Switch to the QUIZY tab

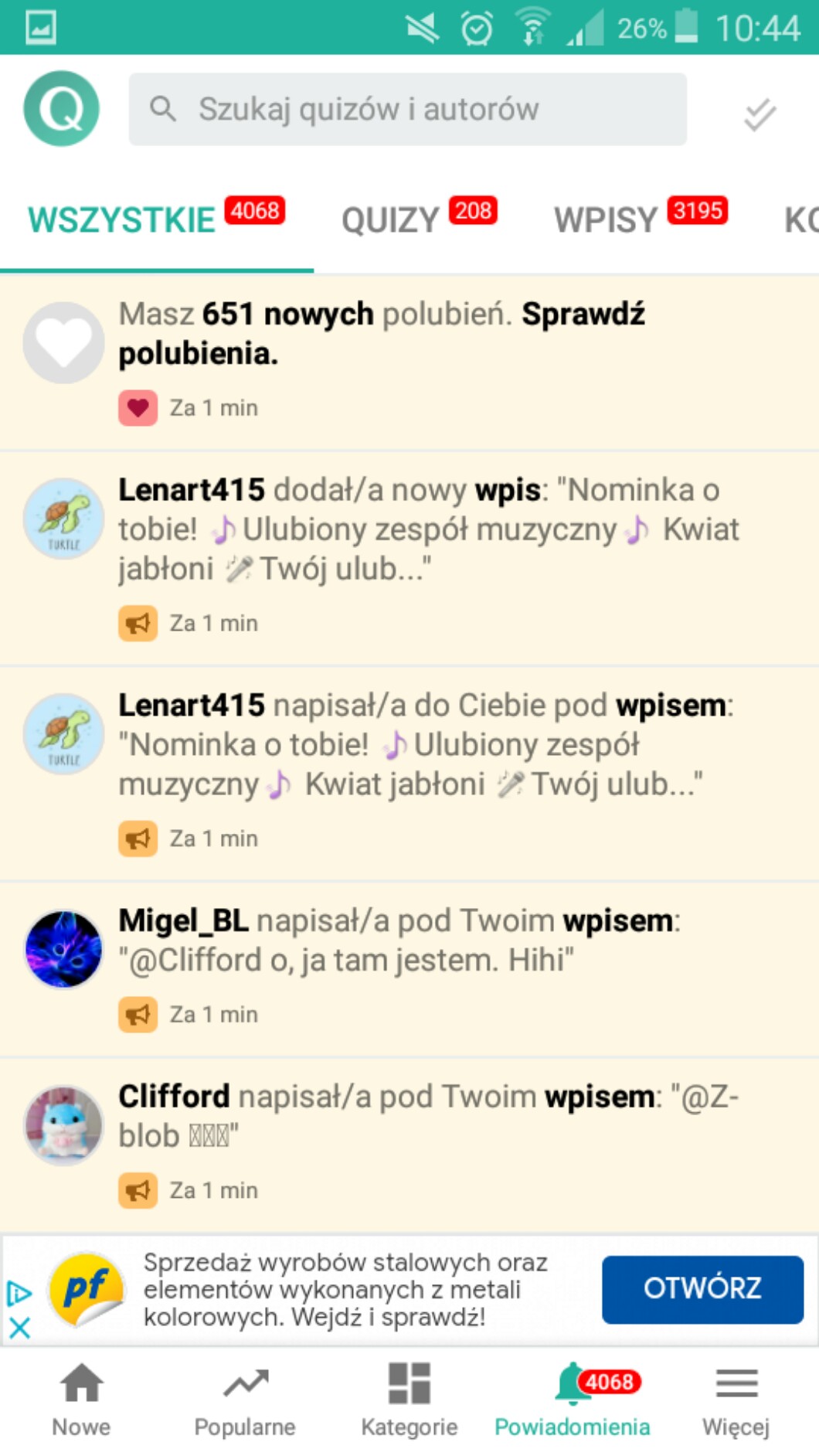[x=418, y=219]
